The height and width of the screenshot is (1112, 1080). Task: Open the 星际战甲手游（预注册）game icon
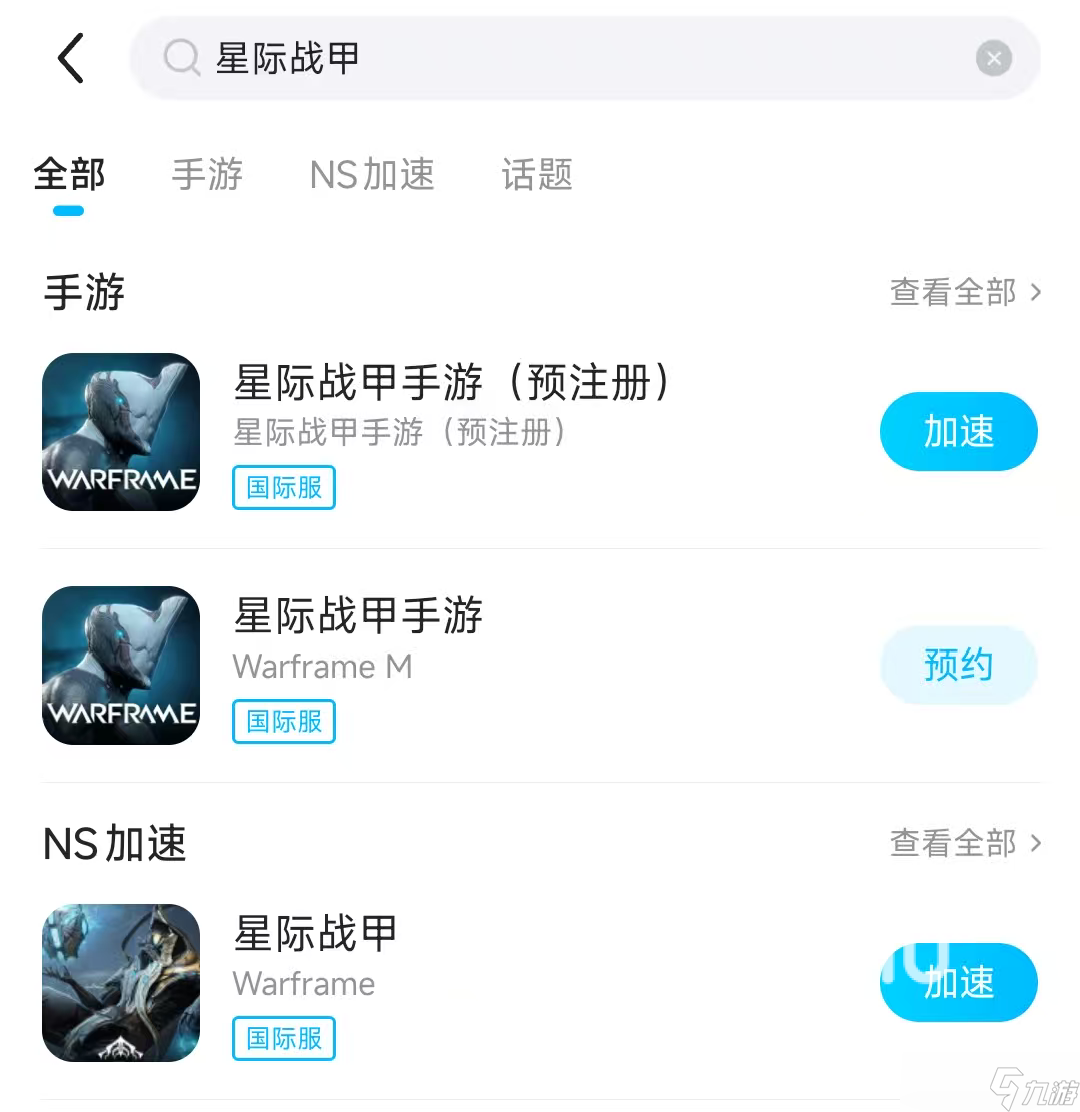(x=120, y=432)
